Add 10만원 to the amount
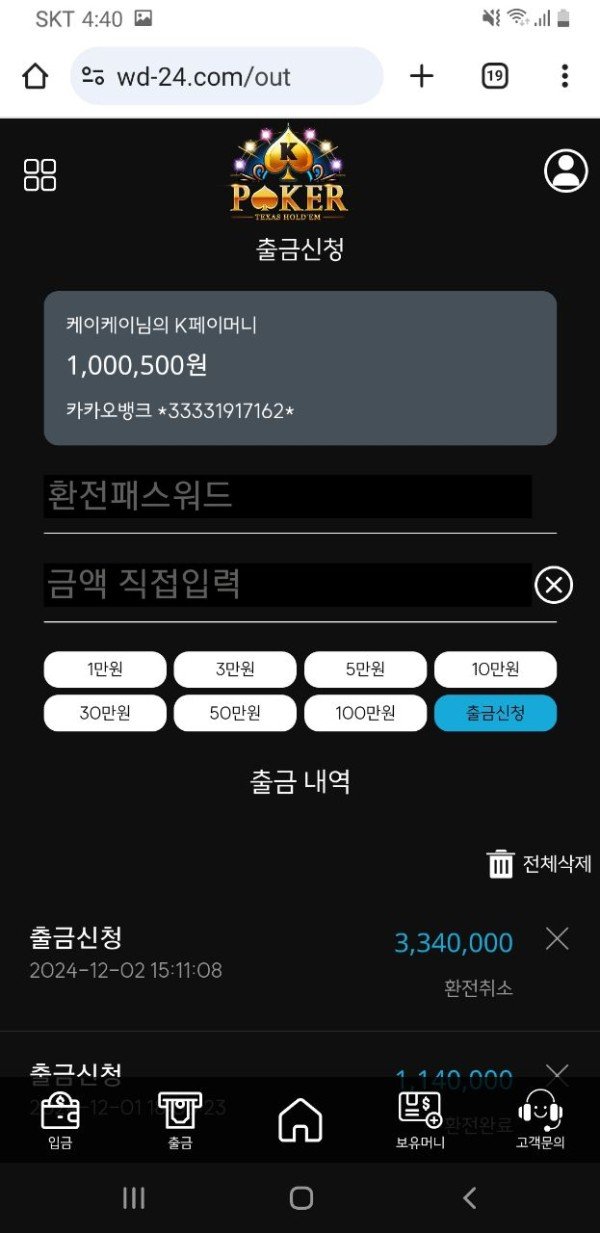 (x=495, y=669)
